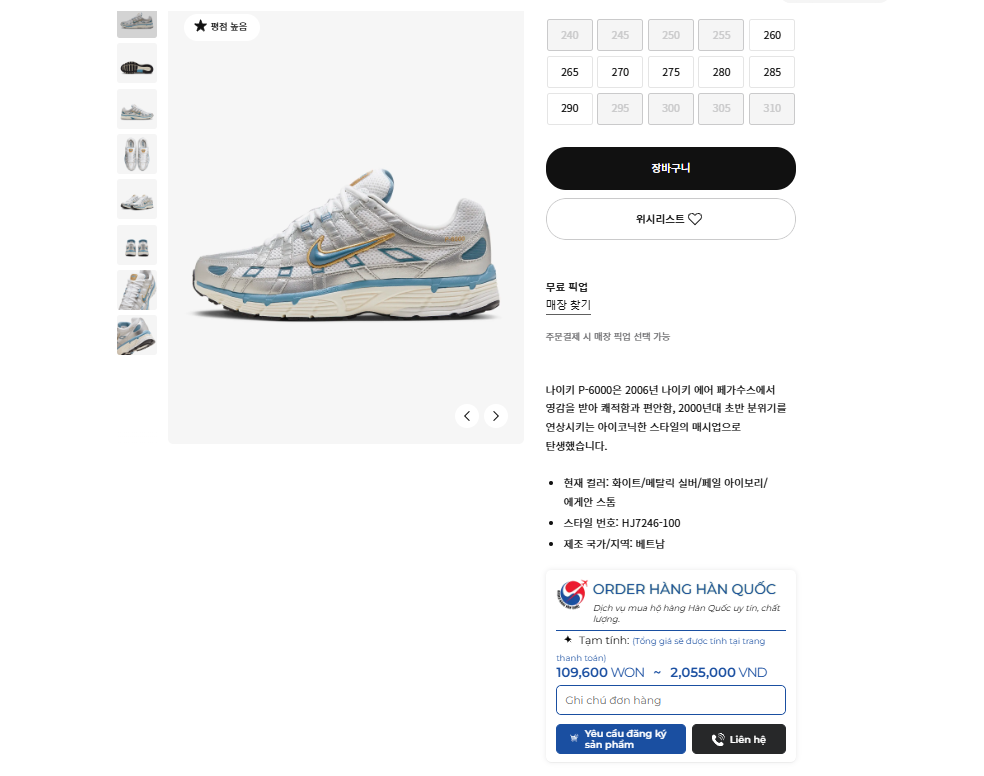Select size 290
Image resolution: width=984 pixels, height=776 pixels.
[570, 109]
